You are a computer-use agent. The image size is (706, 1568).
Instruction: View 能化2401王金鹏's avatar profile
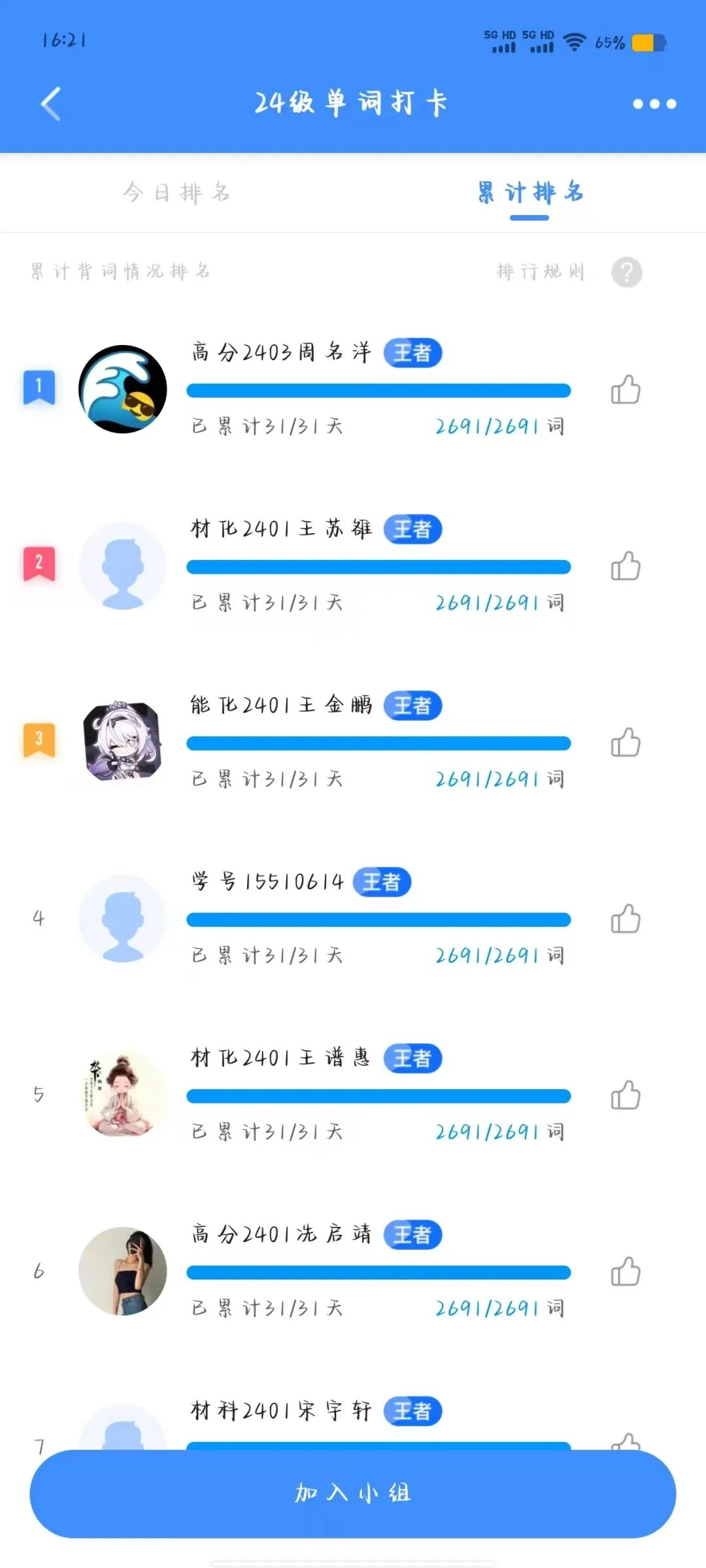pyautogui.click(x=123, y=742)
